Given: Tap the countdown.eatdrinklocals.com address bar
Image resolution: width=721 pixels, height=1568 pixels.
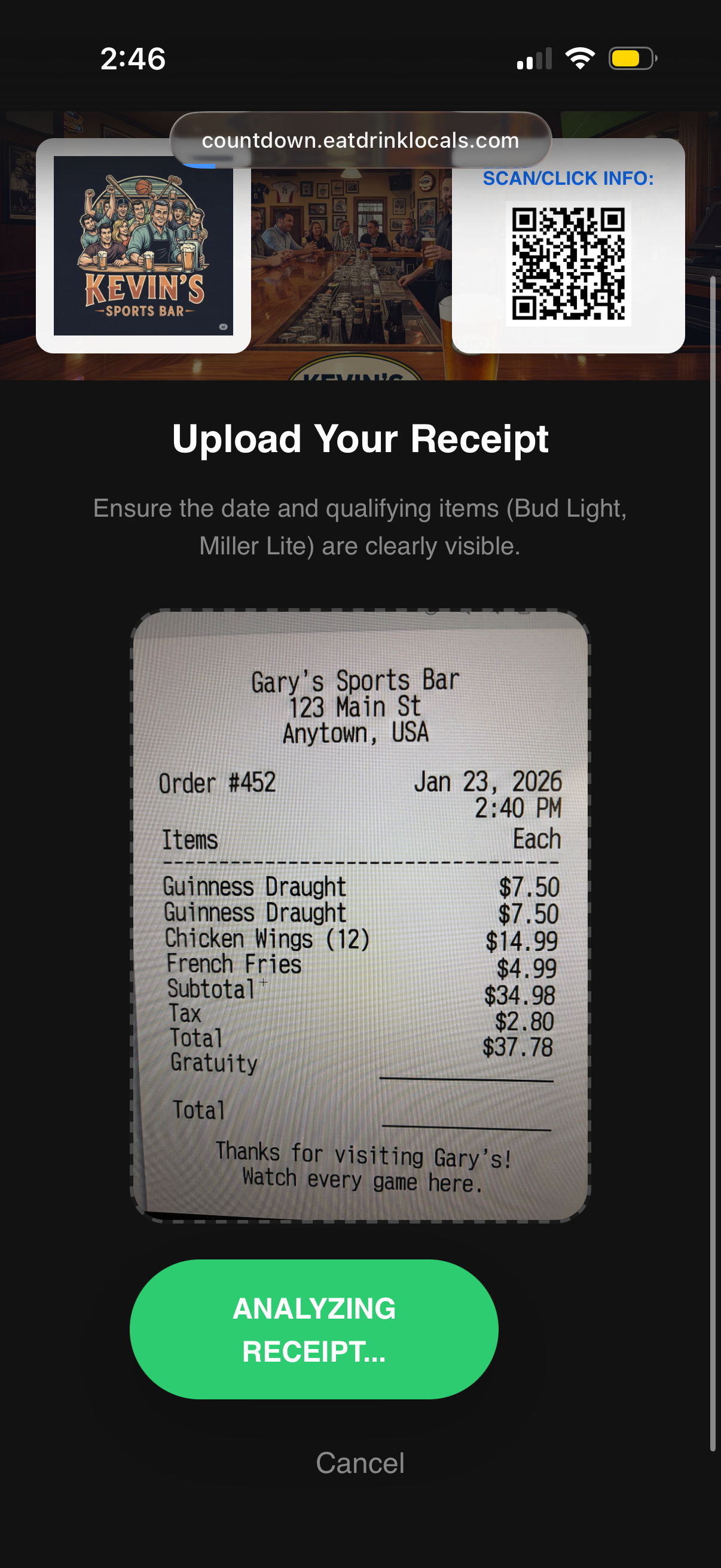Looking at the screenshot, I should coord(360,141).
